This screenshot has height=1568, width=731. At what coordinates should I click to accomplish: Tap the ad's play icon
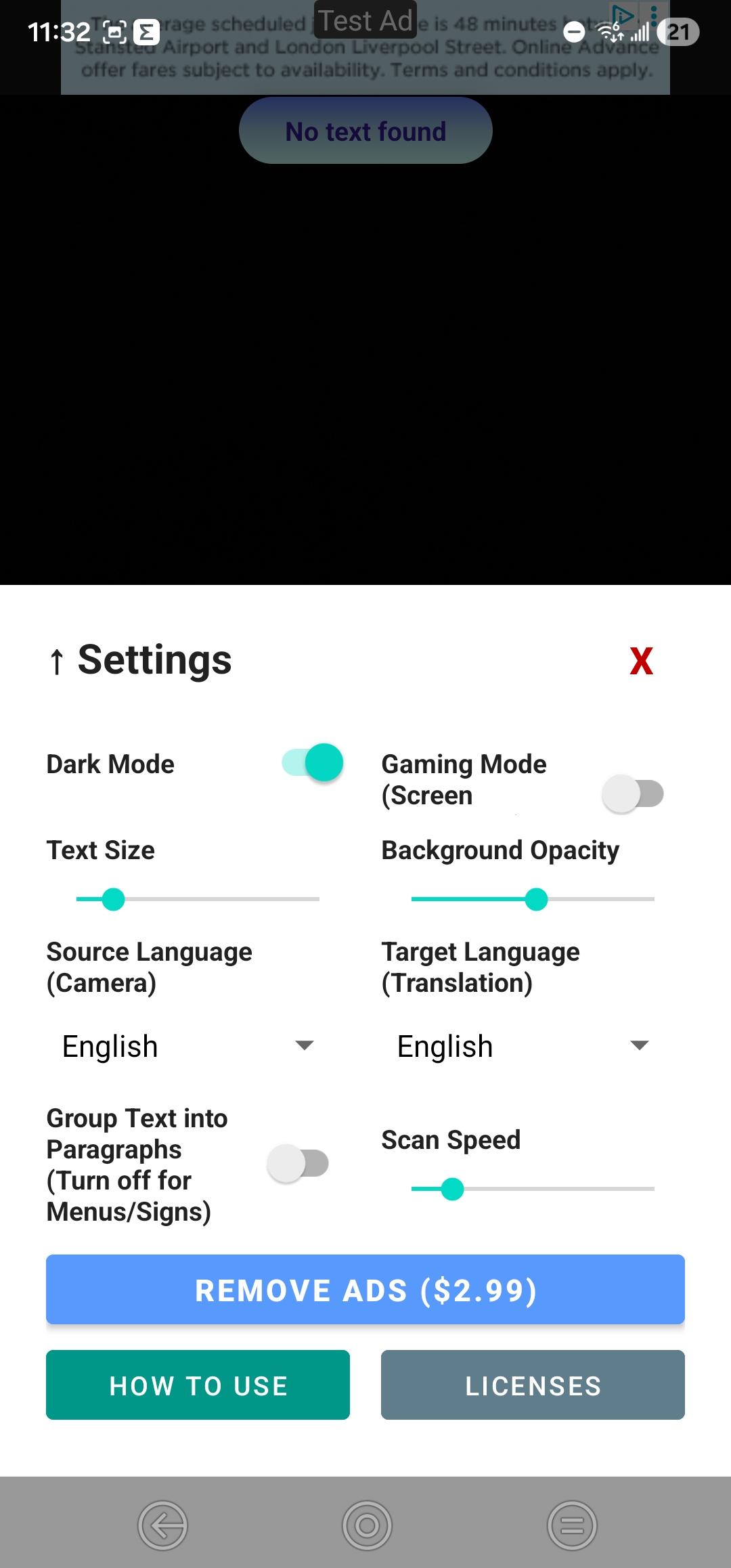623,15
